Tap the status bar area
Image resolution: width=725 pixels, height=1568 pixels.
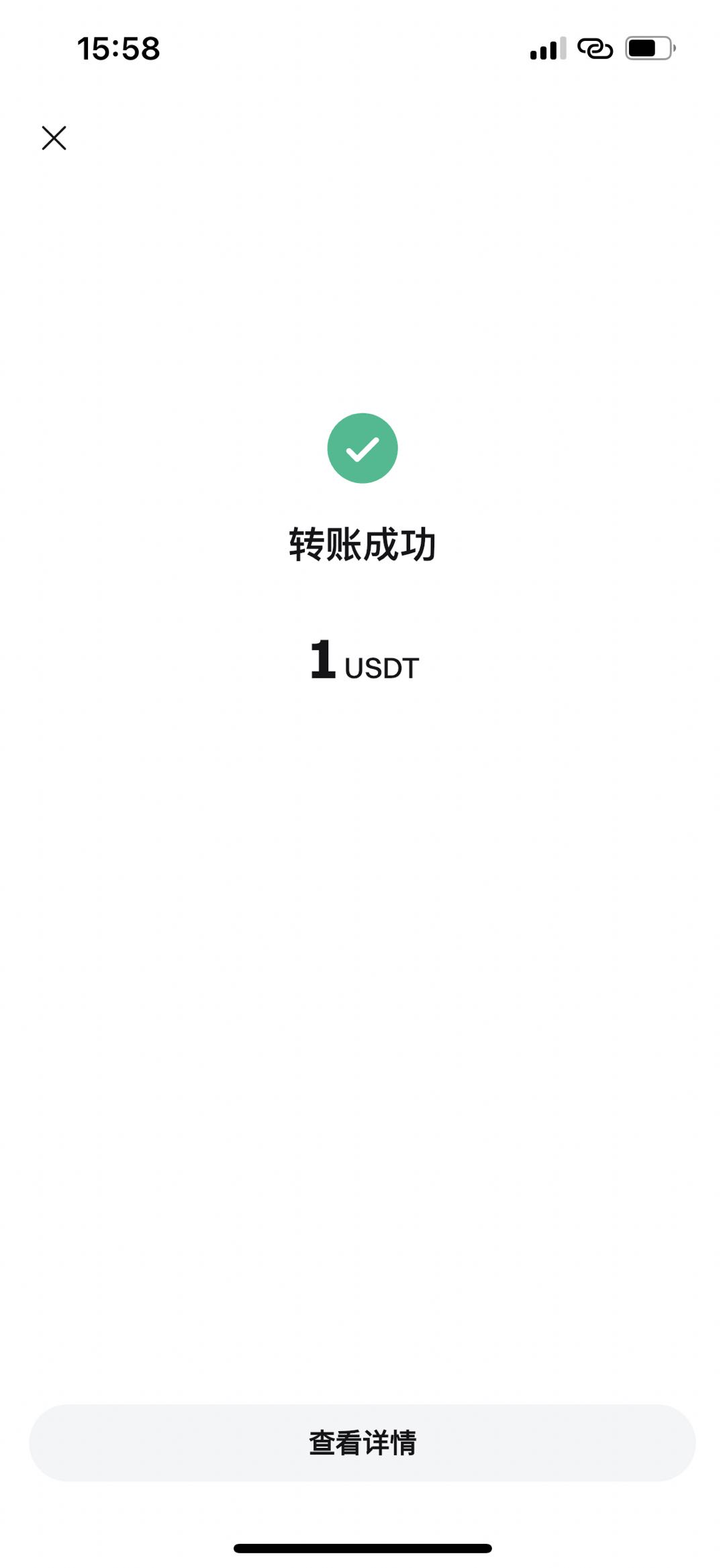[x=362, y=49]
